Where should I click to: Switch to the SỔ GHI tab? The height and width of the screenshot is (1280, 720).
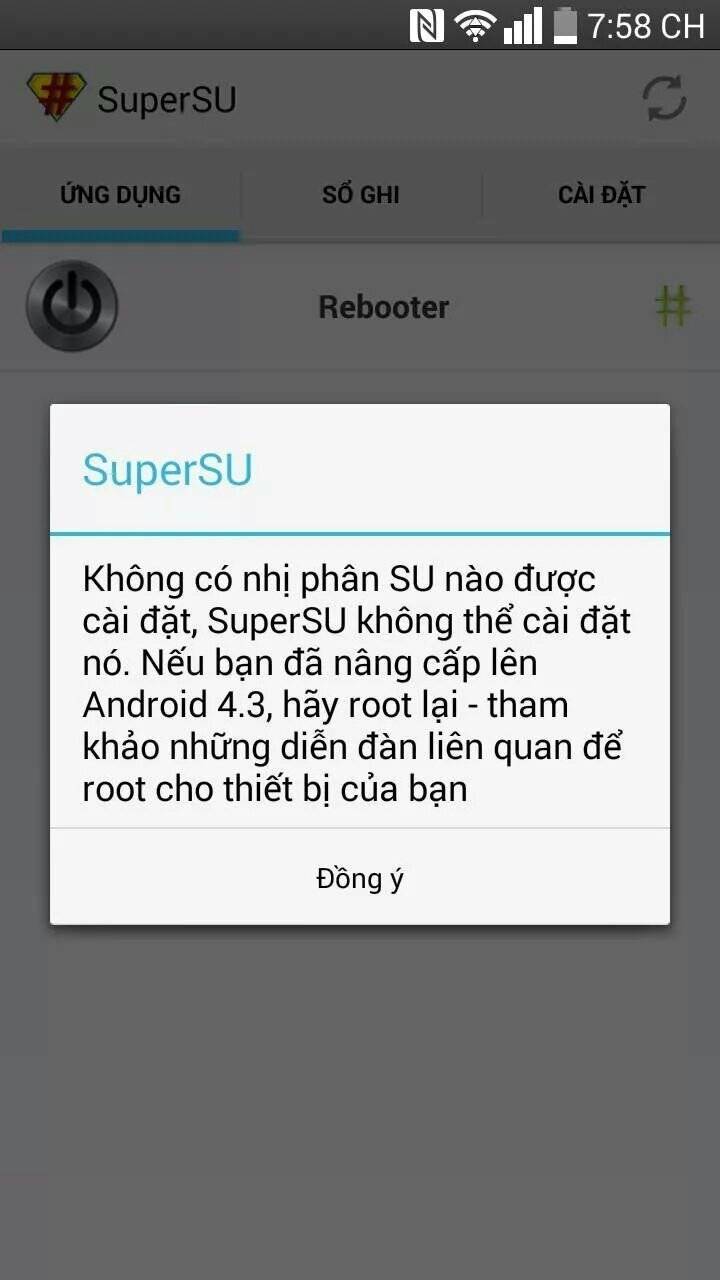[x=360, y=194]
